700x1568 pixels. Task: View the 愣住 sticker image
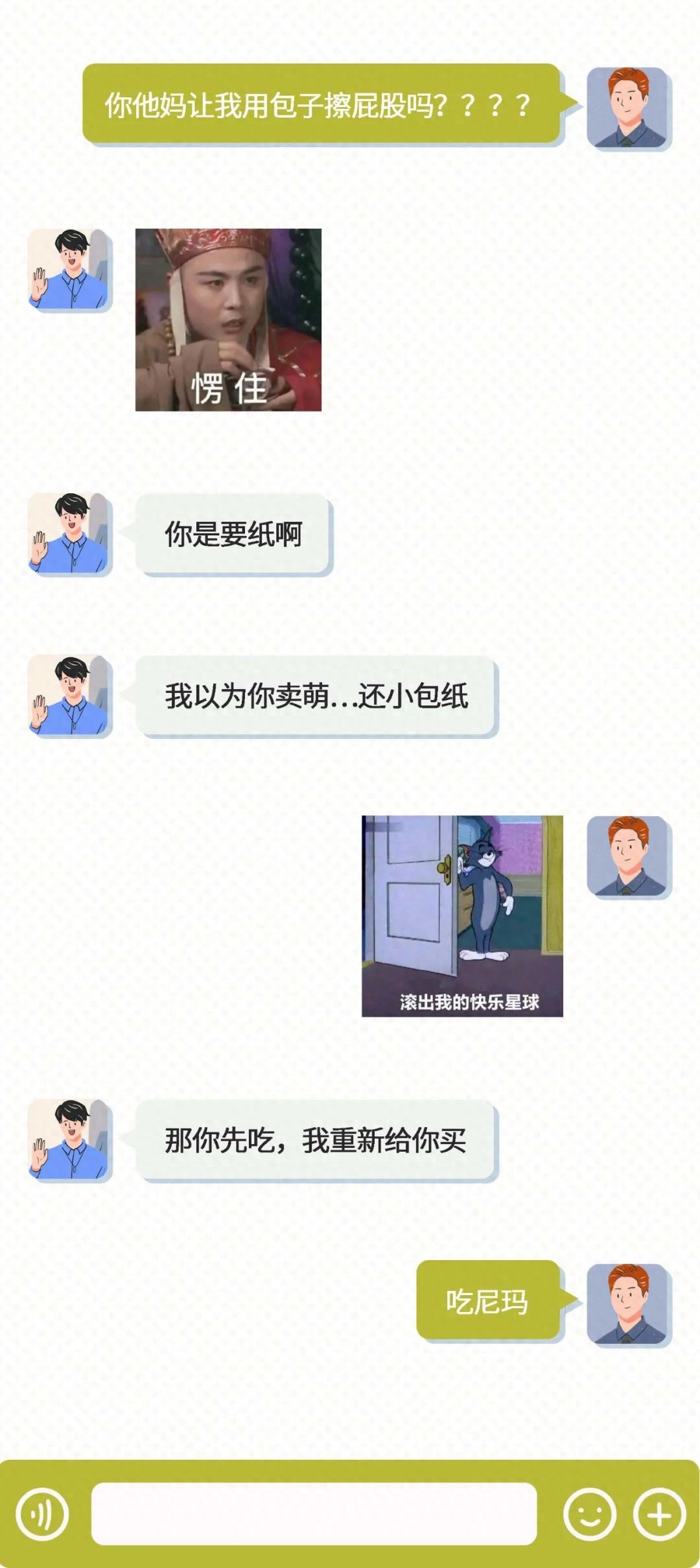(x=228, y=320)
